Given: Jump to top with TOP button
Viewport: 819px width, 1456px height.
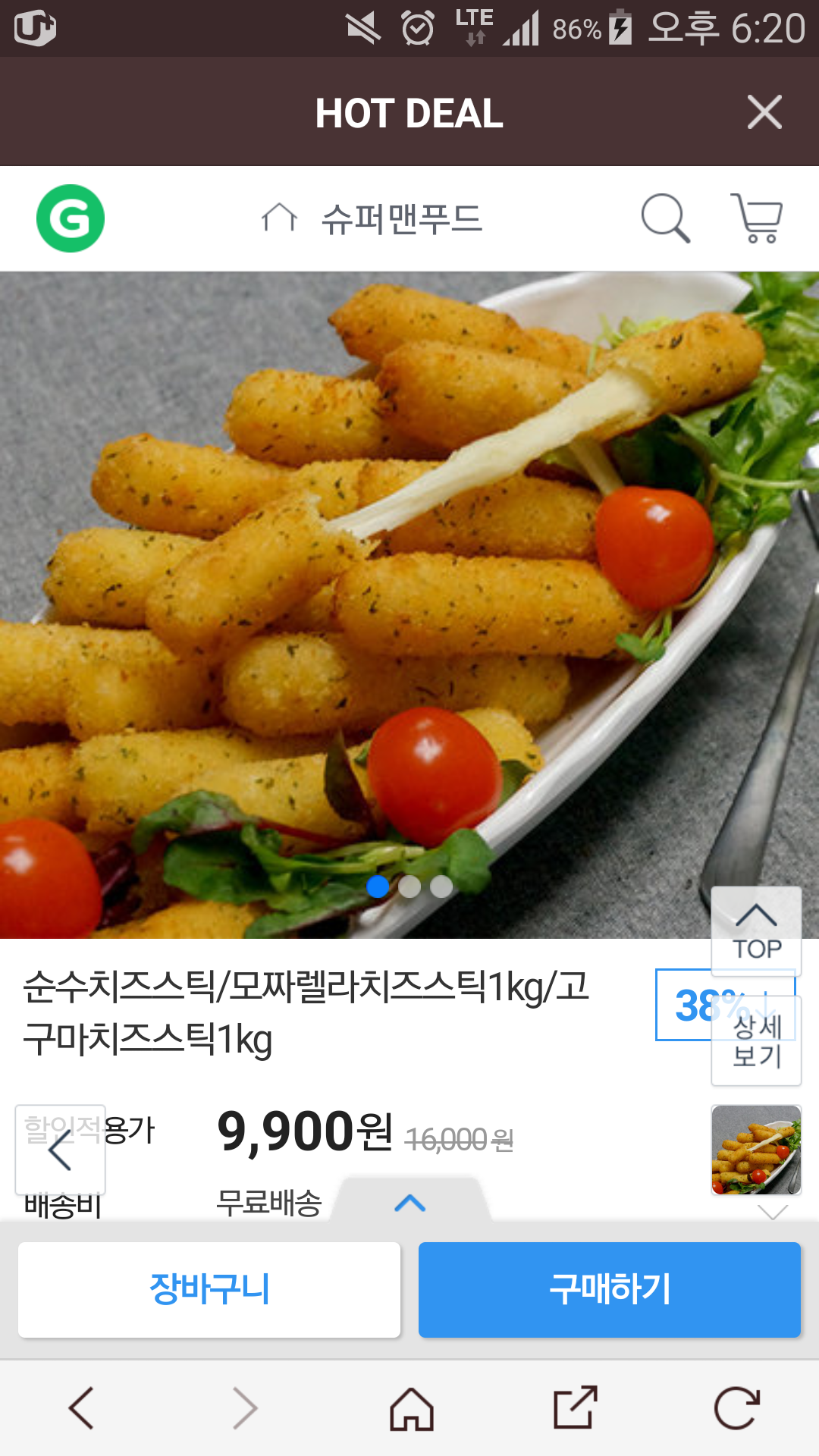Looking at the screenshot, I should coord(756,931).
